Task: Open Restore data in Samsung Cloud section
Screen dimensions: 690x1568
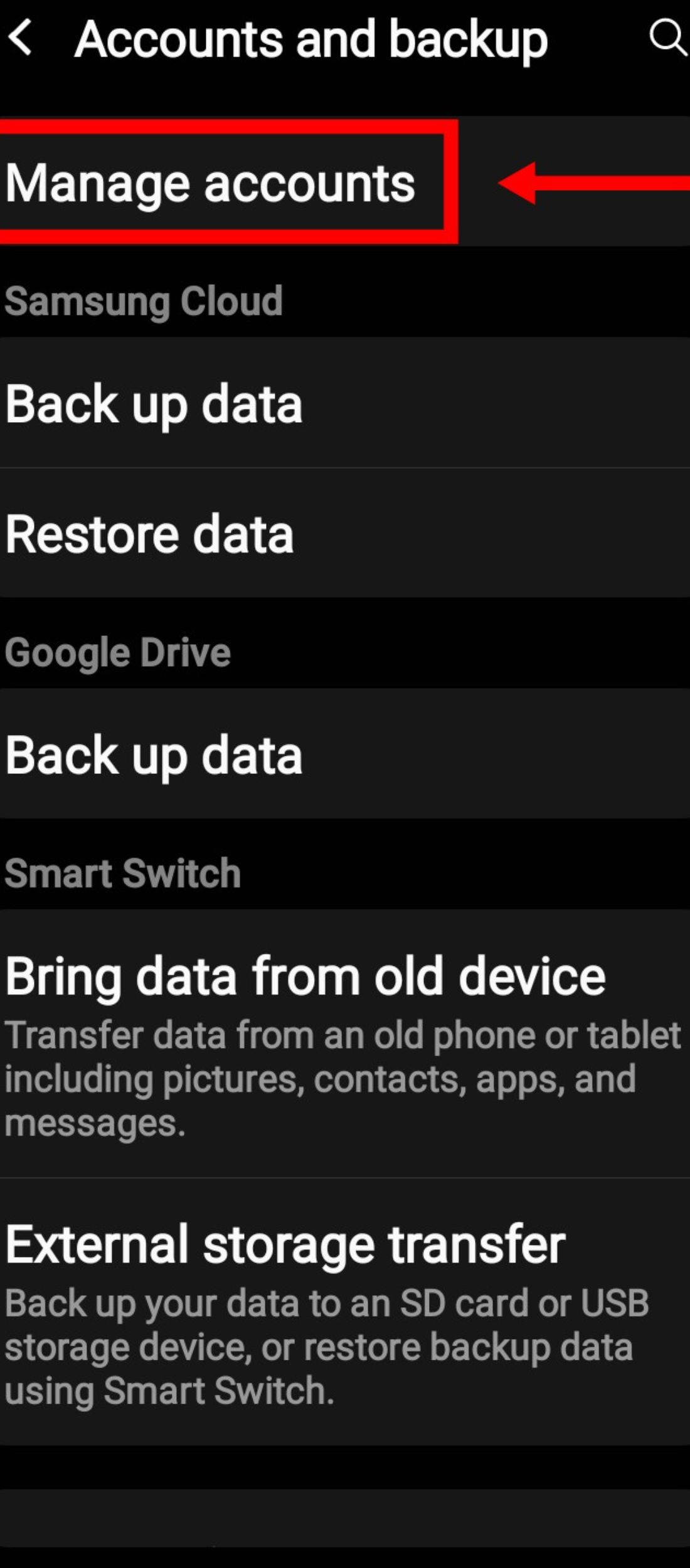Action: [x=149, y=534]
